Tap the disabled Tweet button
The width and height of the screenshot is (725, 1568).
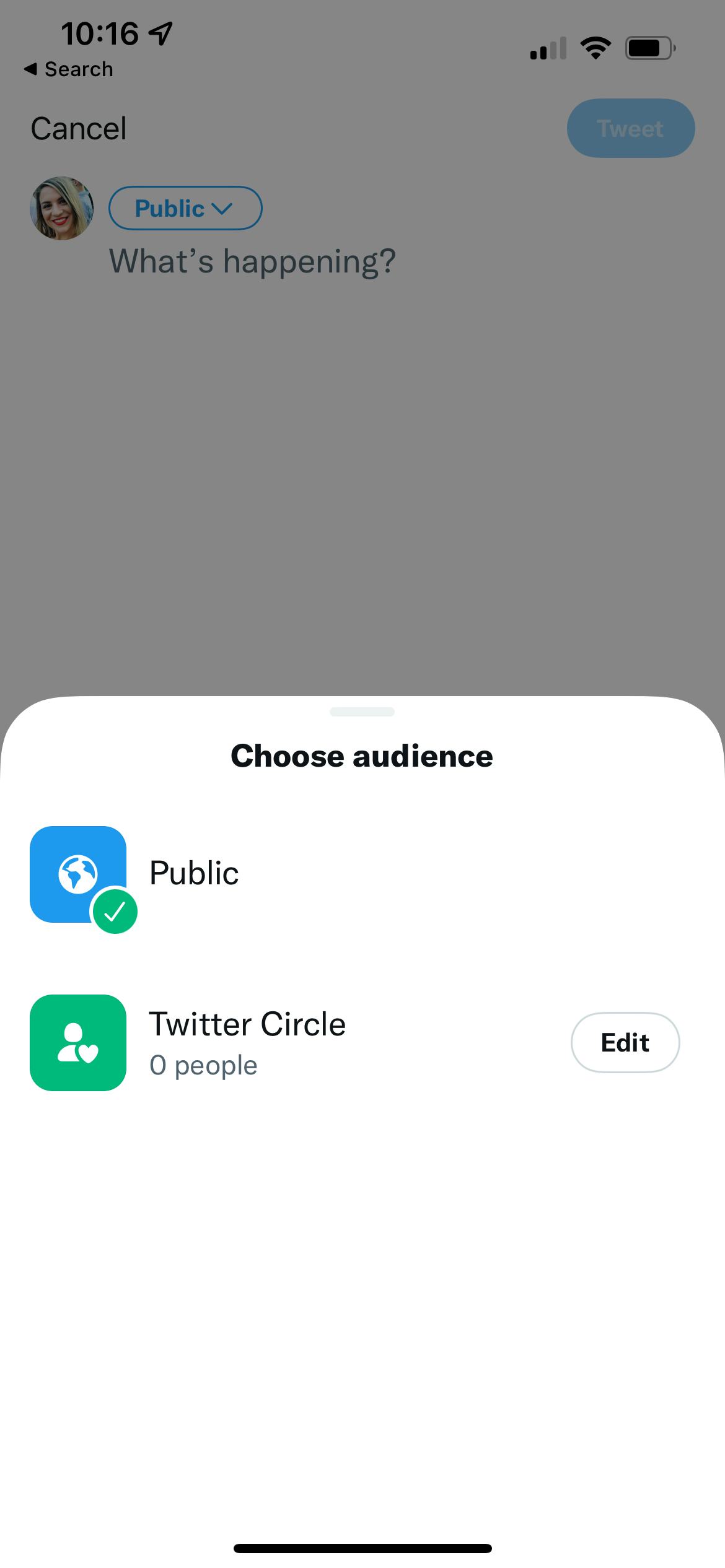tap(631, 128)
